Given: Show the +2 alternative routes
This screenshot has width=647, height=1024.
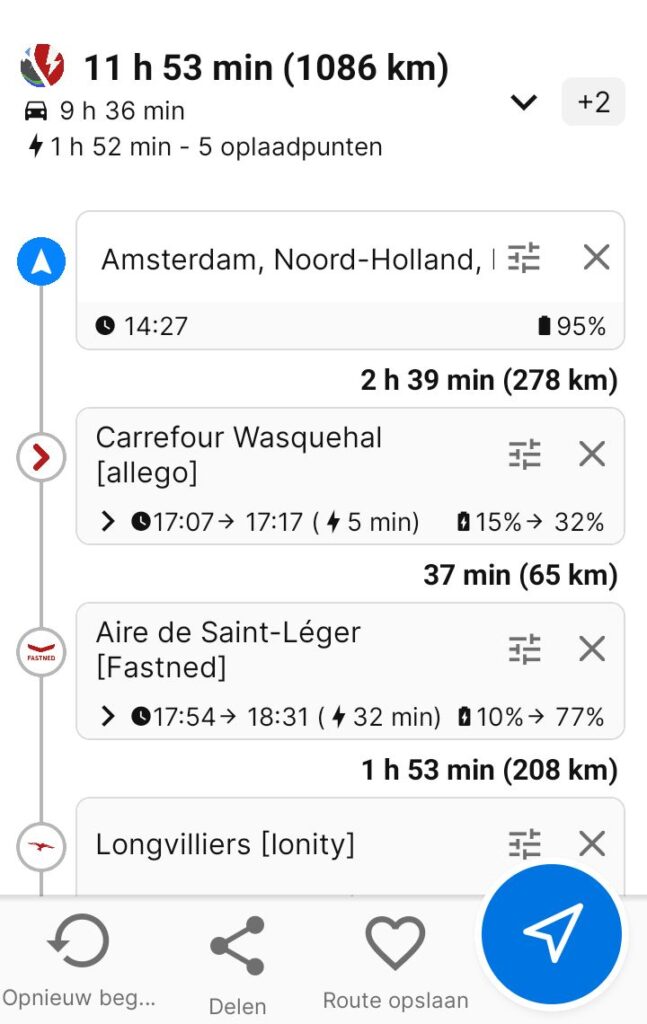Looking at the screenshot, I should point(593,102).
